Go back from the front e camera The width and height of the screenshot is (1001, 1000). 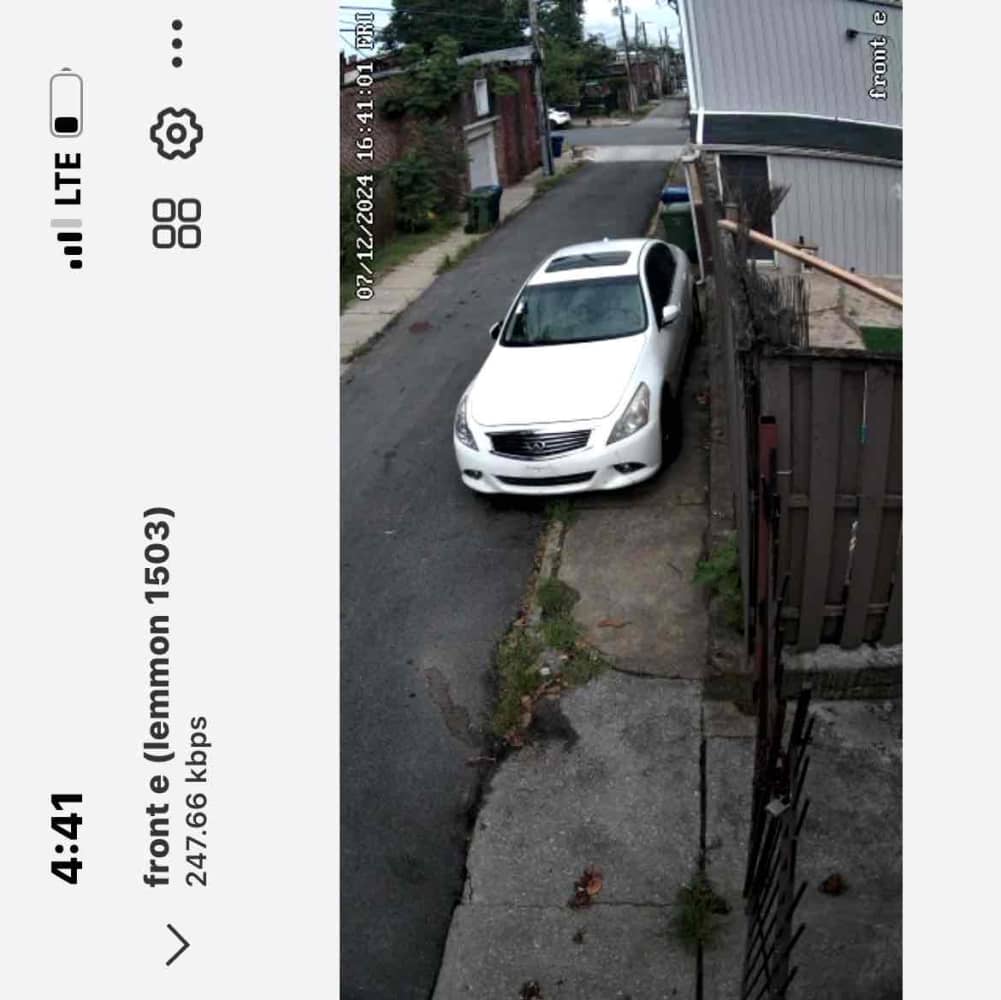177,944
